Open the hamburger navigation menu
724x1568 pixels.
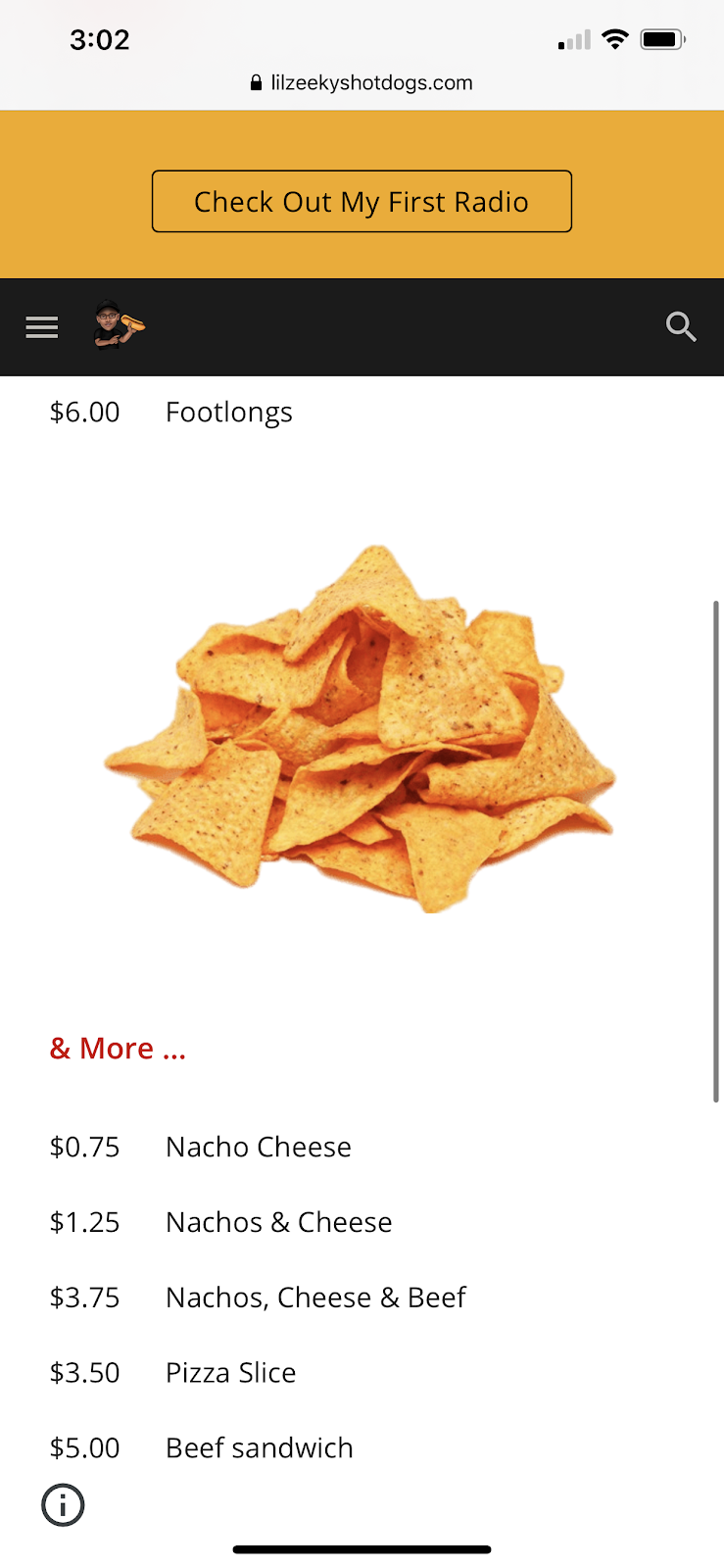[42, 327]
